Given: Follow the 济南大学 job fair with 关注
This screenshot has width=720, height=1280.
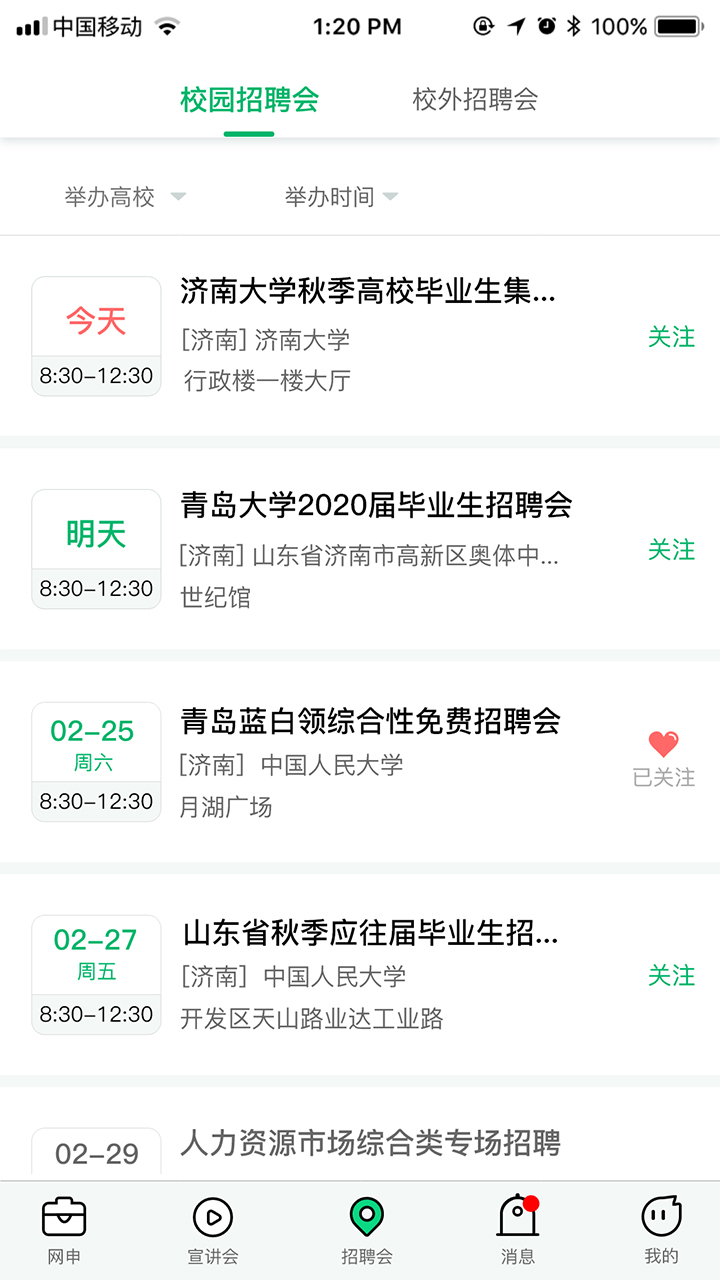Looking at the screenshot, I should (671, 337).
